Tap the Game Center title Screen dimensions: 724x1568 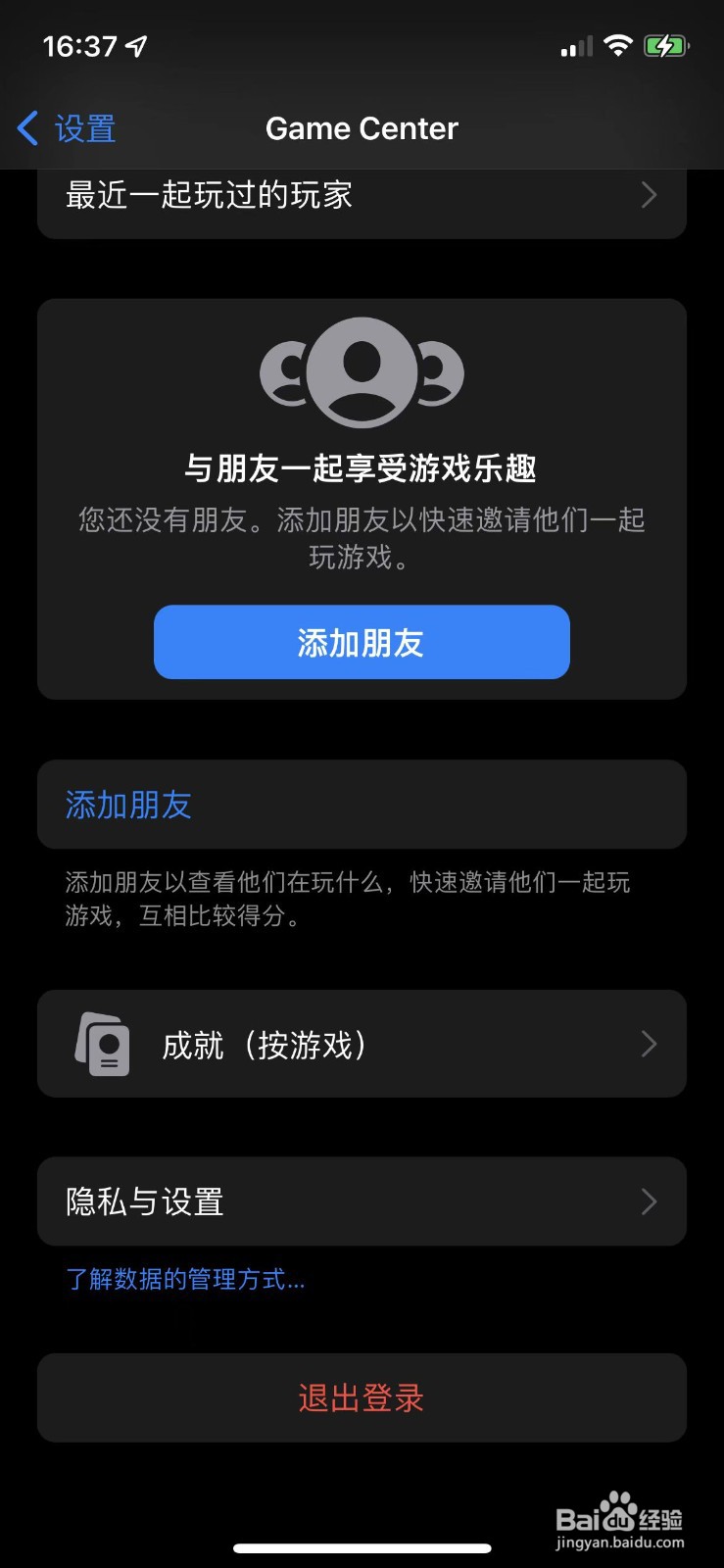[362, 127]
